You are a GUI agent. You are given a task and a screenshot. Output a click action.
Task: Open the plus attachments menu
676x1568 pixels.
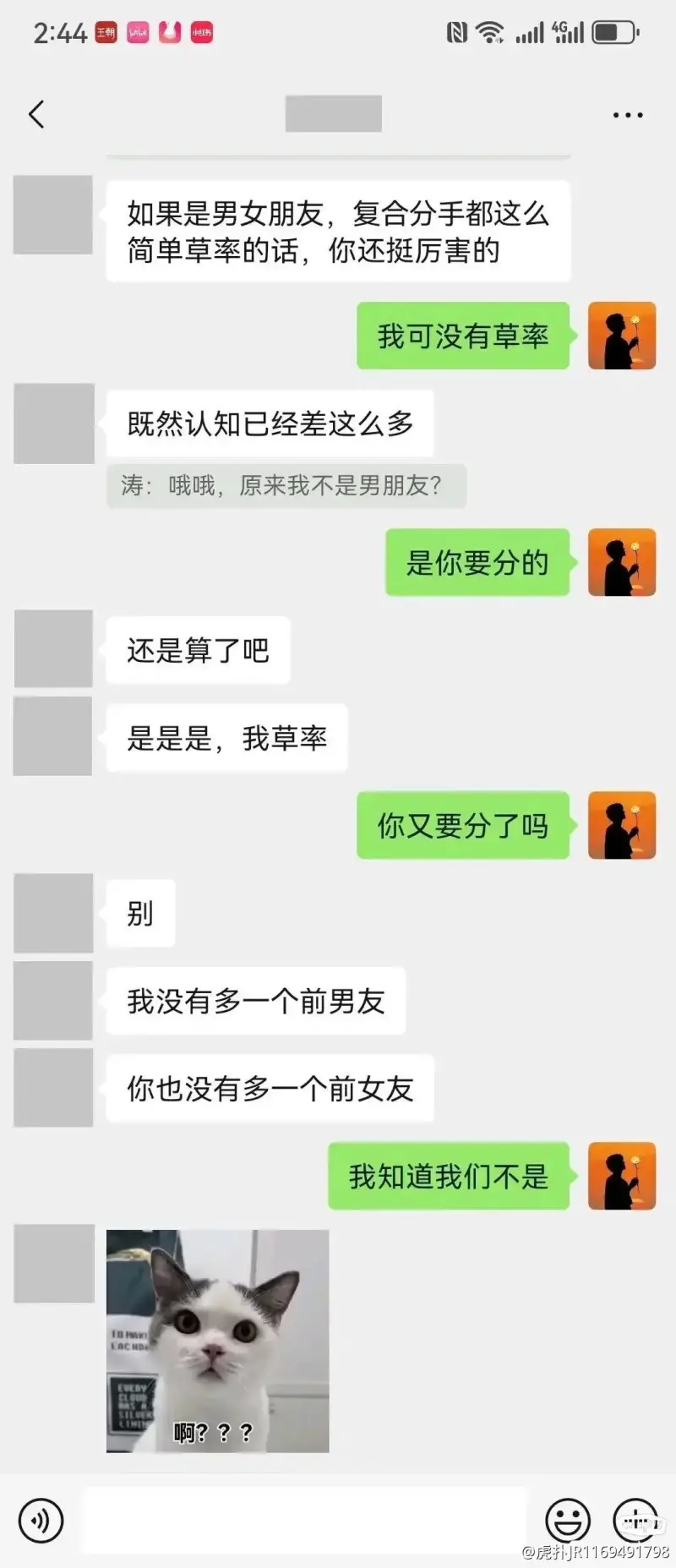pos(635,1520)
